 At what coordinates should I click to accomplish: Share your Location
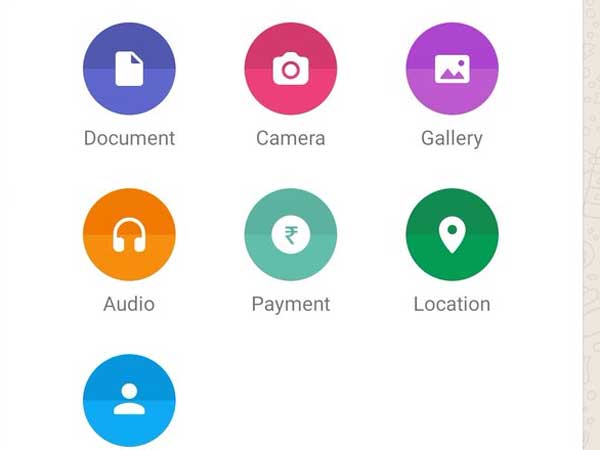452,235
